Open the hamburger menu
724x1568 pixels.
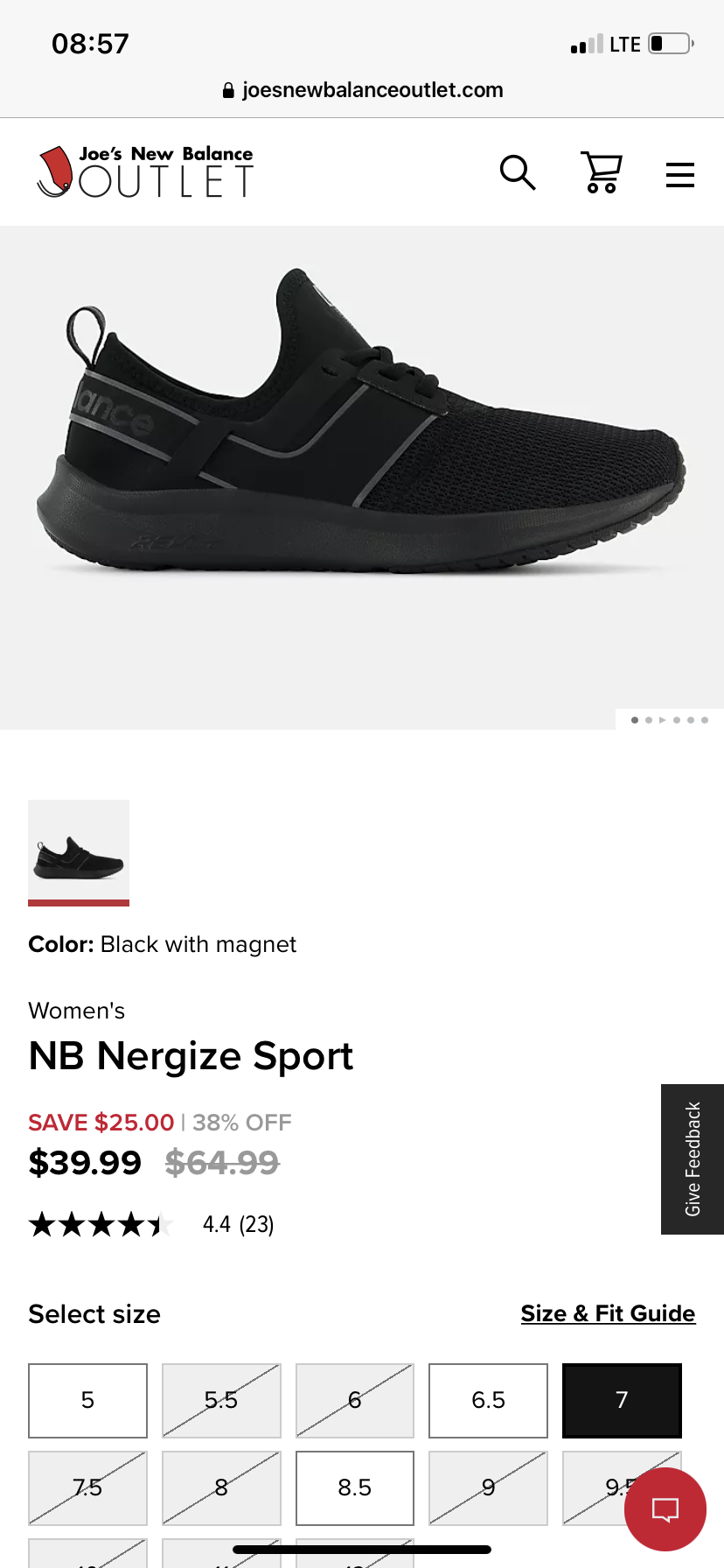tap(679, 174)
